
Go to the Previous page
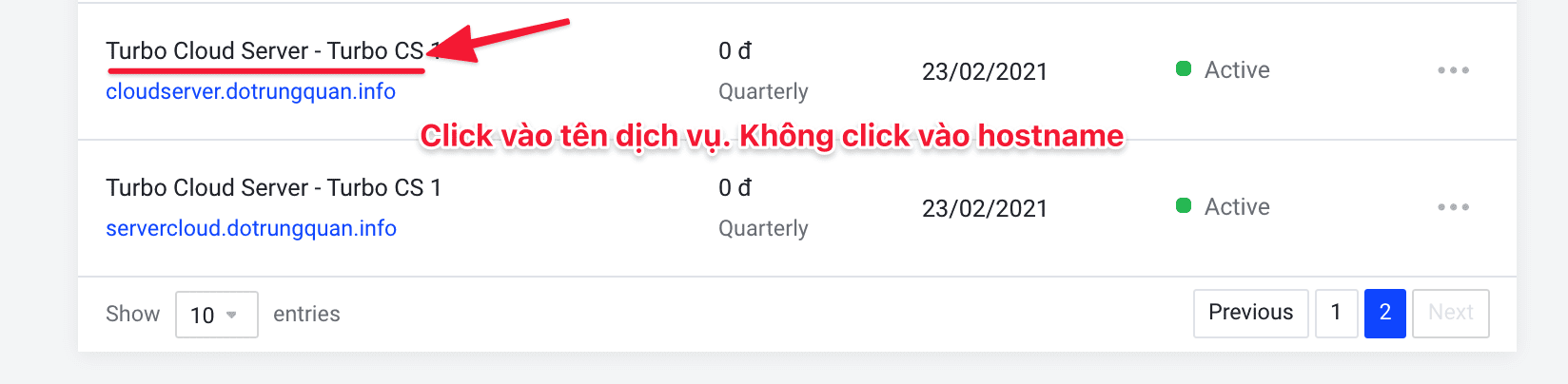click(x=1250, y=313)
